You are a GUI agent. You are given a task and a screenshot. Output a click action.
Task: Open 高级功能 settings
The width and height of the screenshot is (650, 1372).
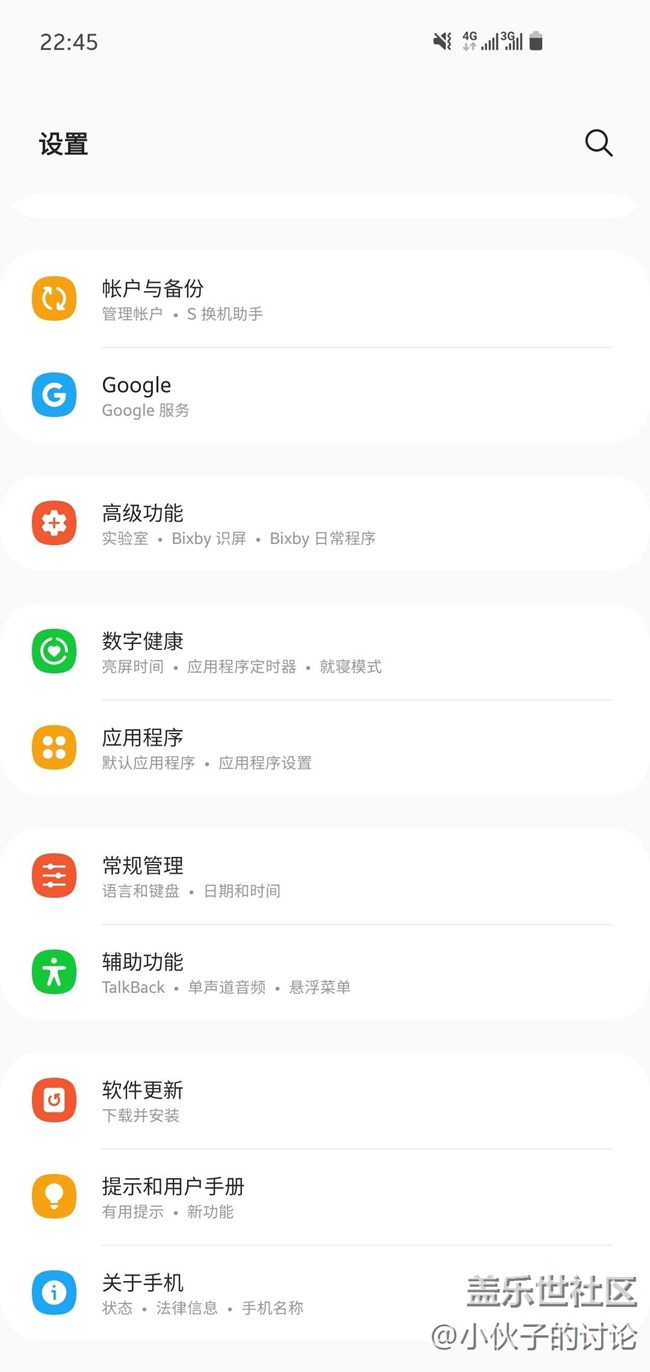click(x=325, y=523)
